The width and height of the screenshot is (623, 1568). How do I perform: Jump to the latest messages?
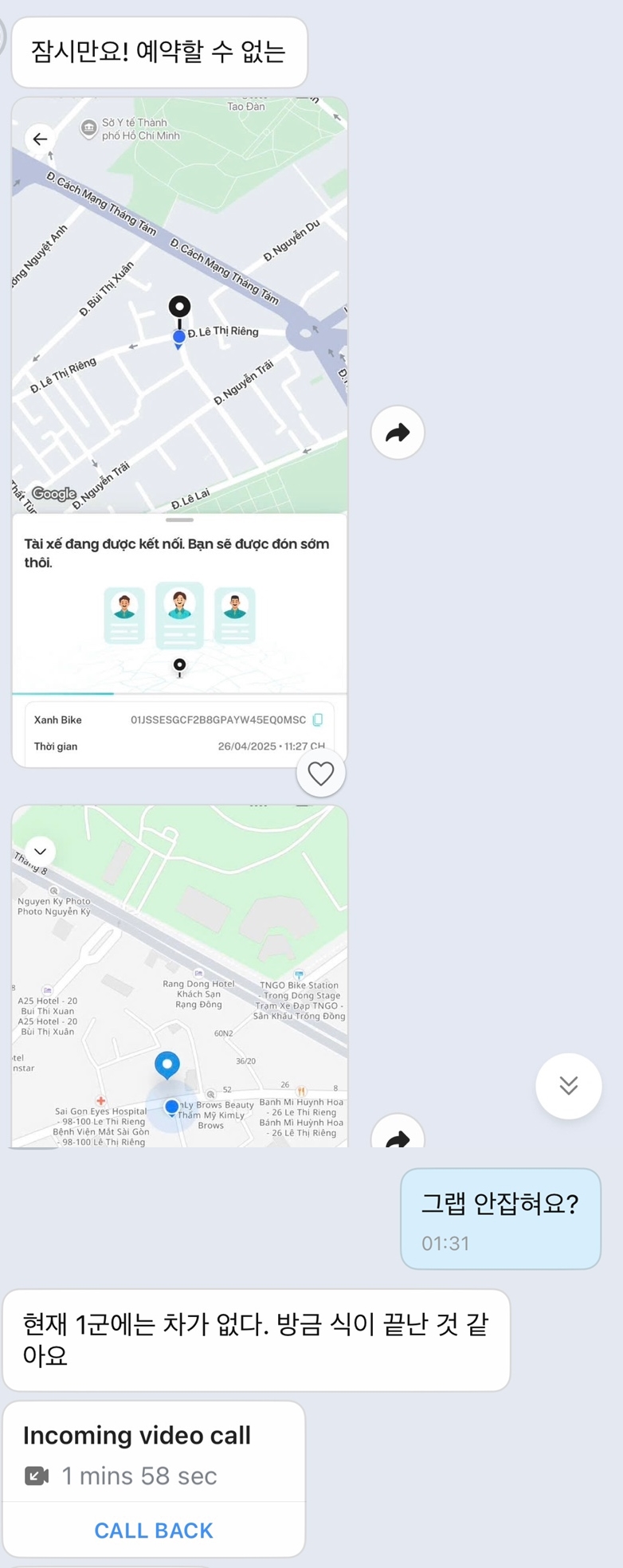[x=568, y=1085]
